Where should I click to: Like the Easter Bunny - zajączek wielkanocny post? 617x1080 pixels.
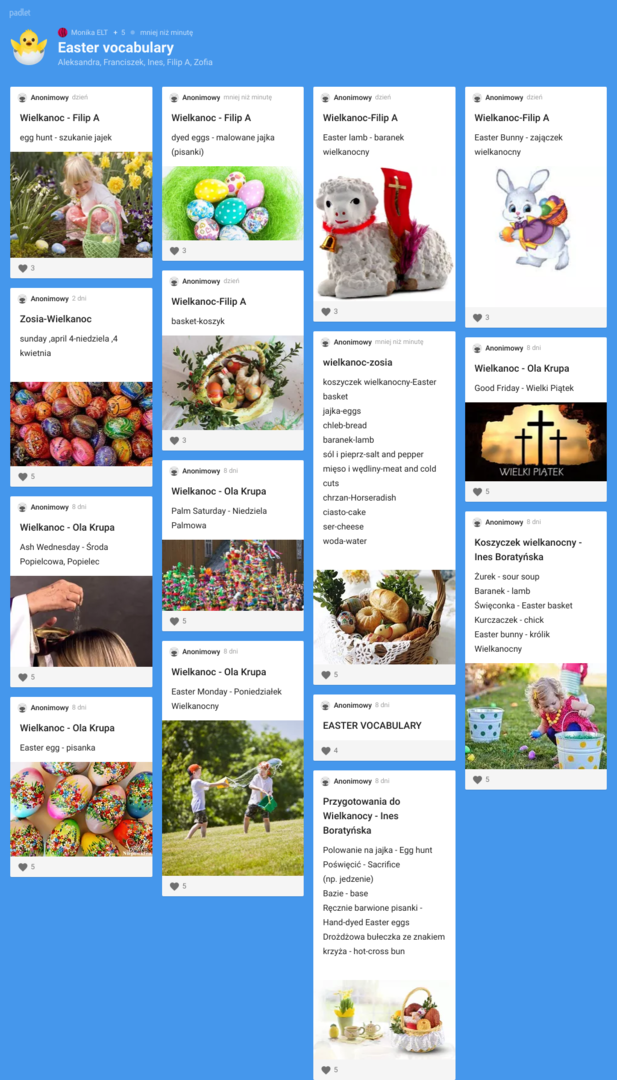[477, 318]
